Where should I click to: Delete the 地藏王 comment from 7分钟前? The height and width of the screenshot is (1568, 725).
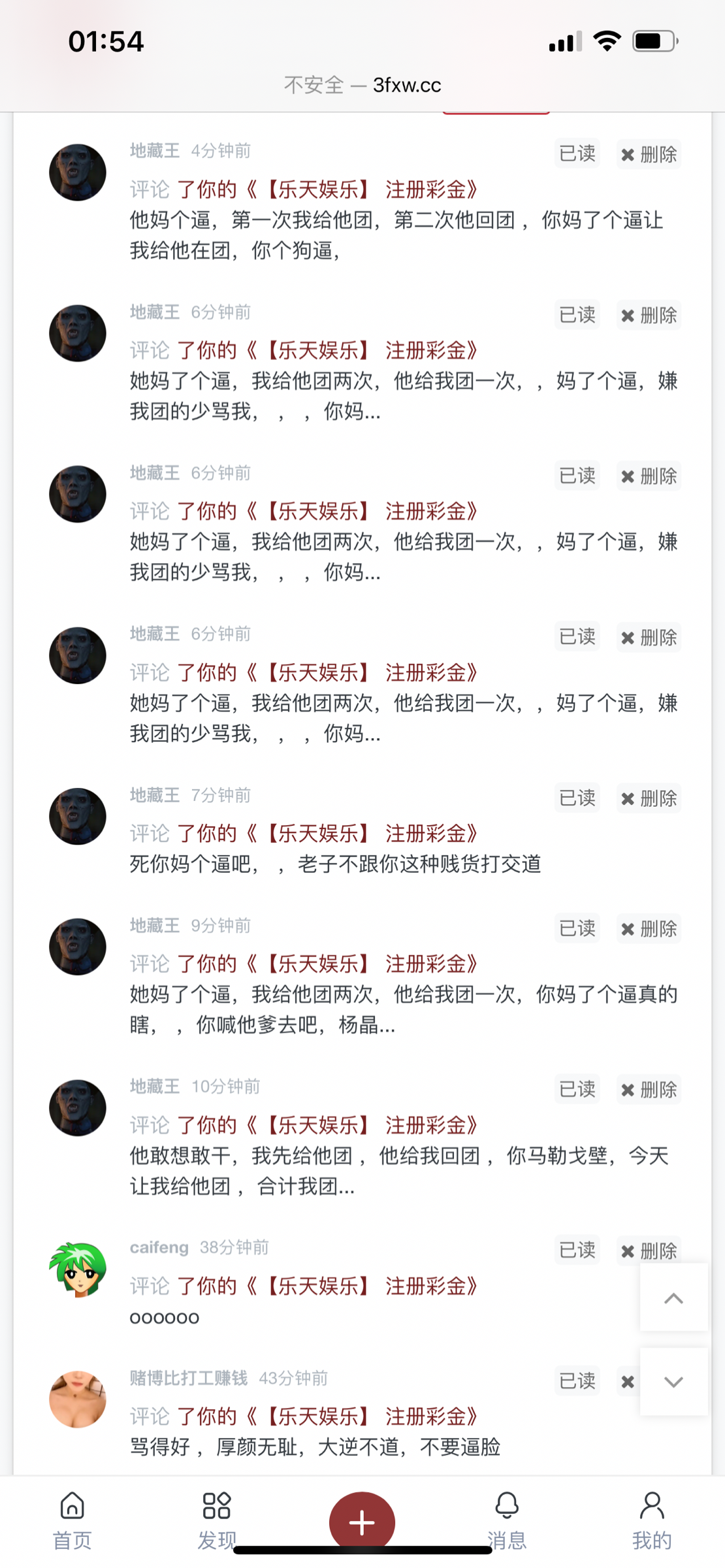[649, 798]
